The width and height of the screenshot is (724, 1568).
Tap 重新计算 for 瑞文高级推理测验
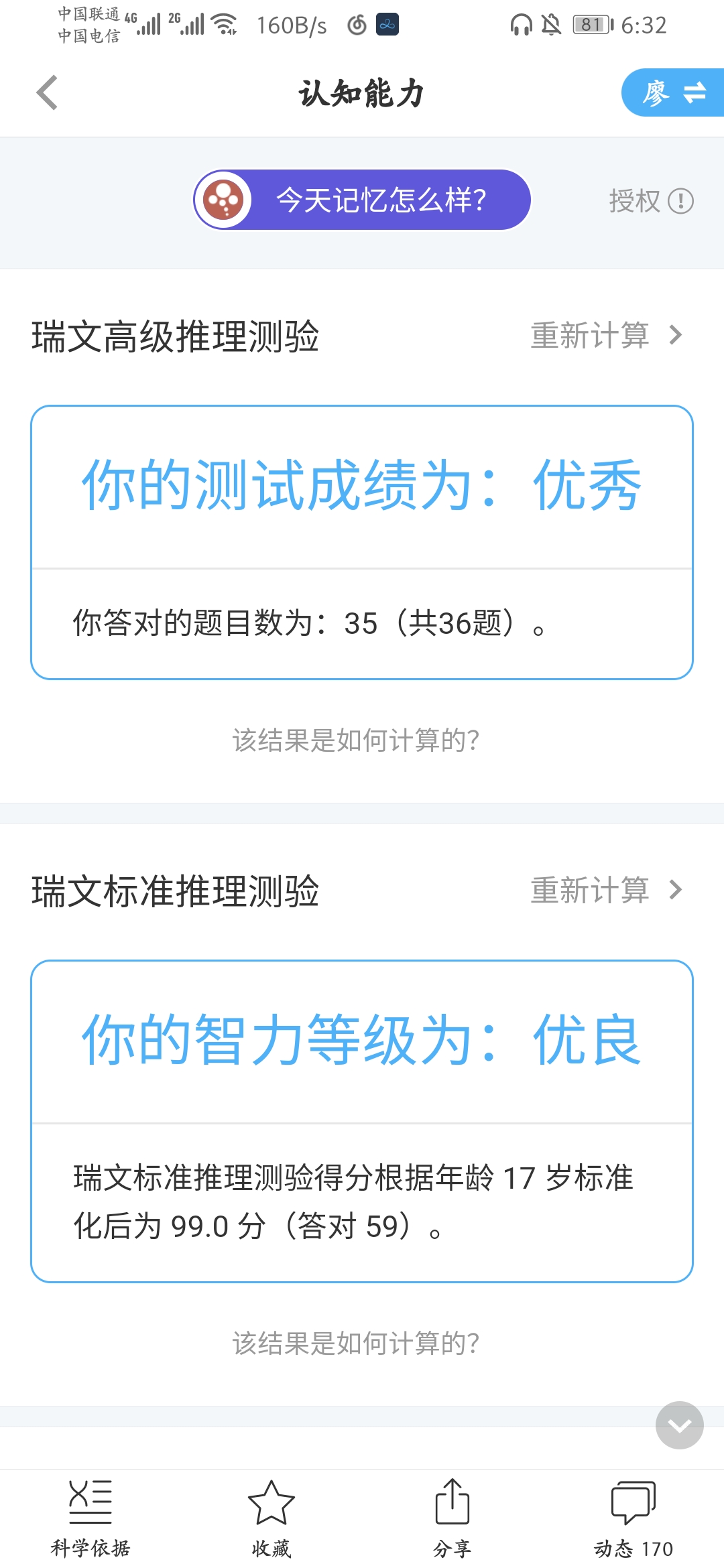click(606, 335)
